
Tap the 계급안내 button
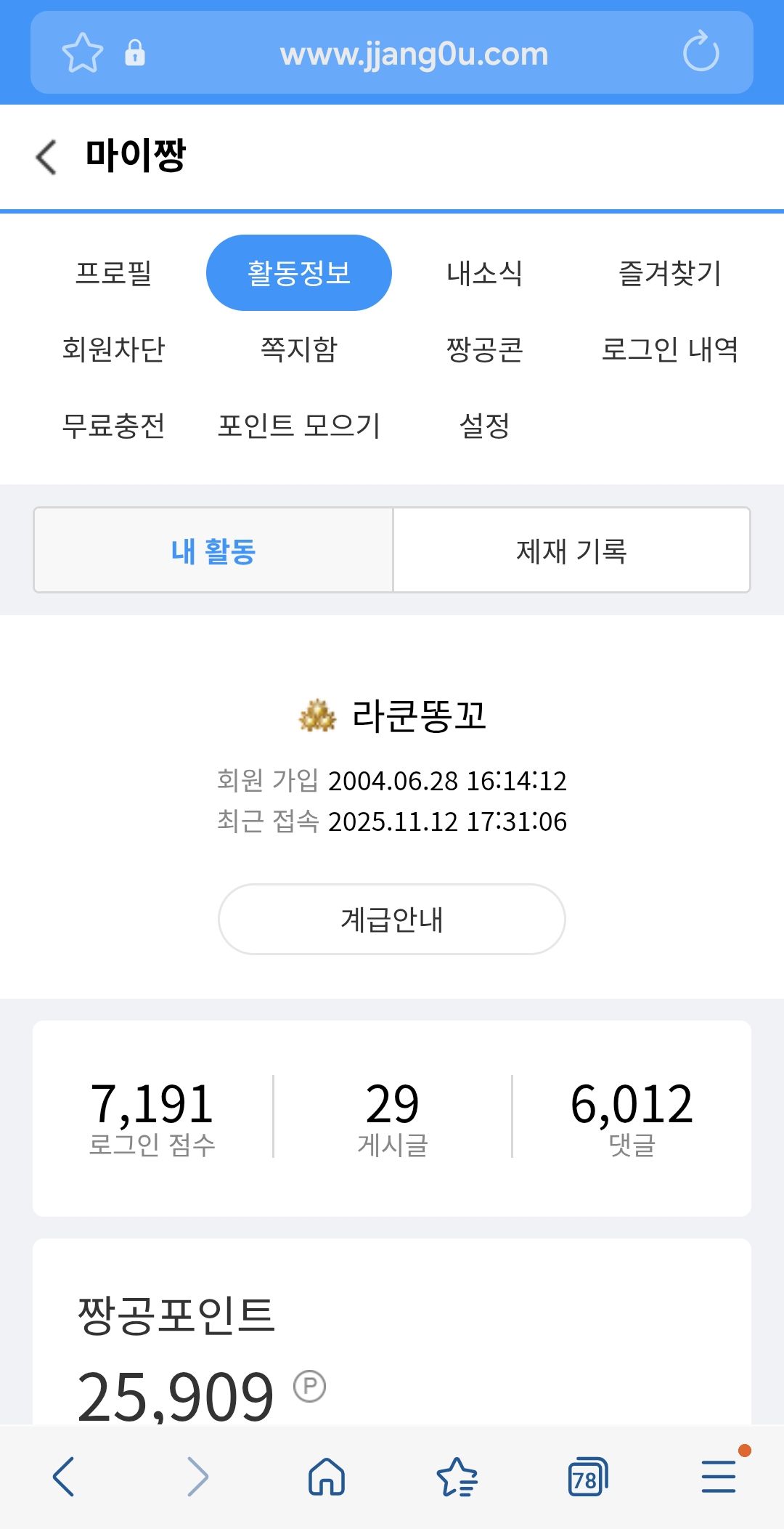point(392,920)
